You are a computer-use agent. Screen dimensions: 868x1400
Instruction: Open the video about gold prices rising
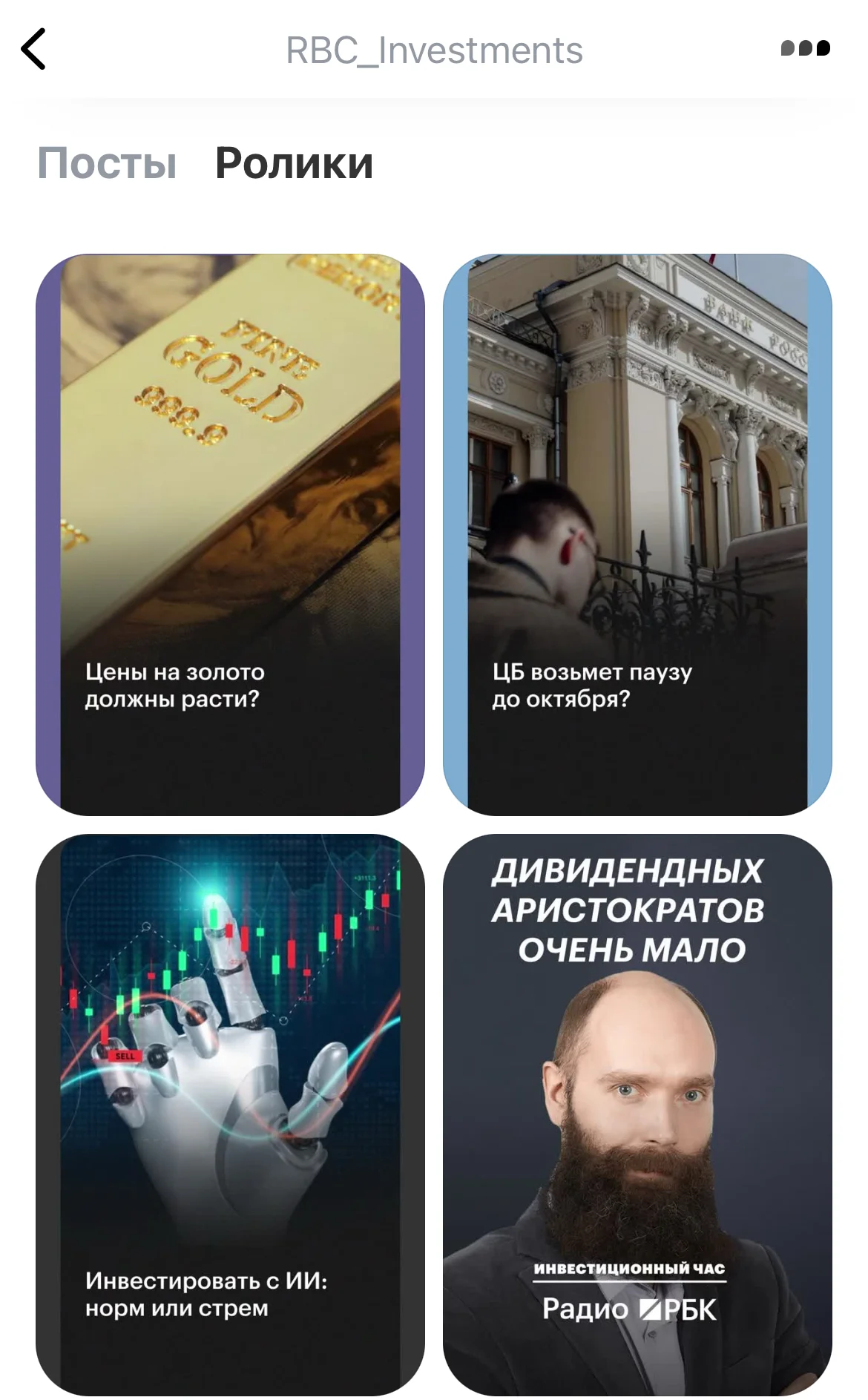230,535
